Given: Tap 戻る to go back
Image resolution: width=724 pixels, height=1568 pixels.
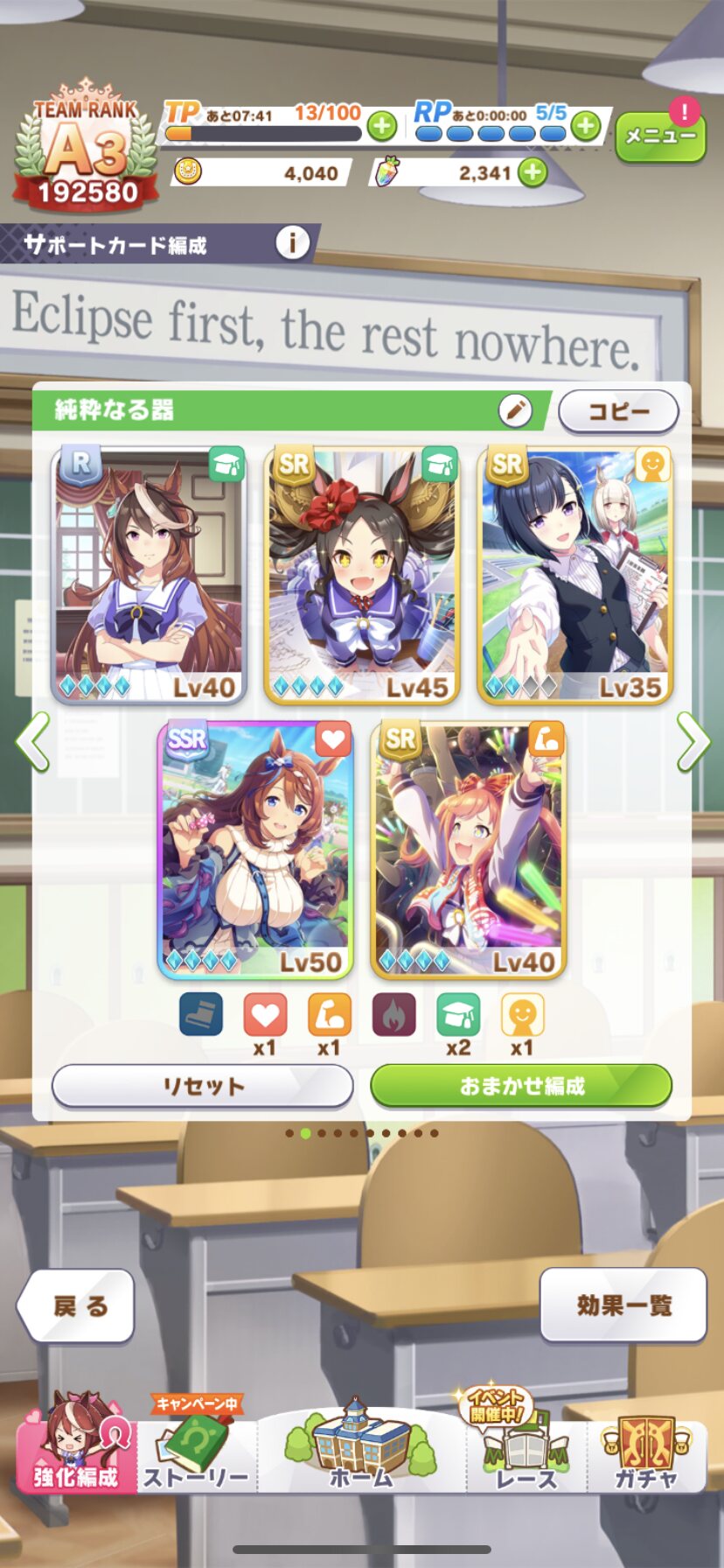Looking at the screenshot, I should (77, 1305).
